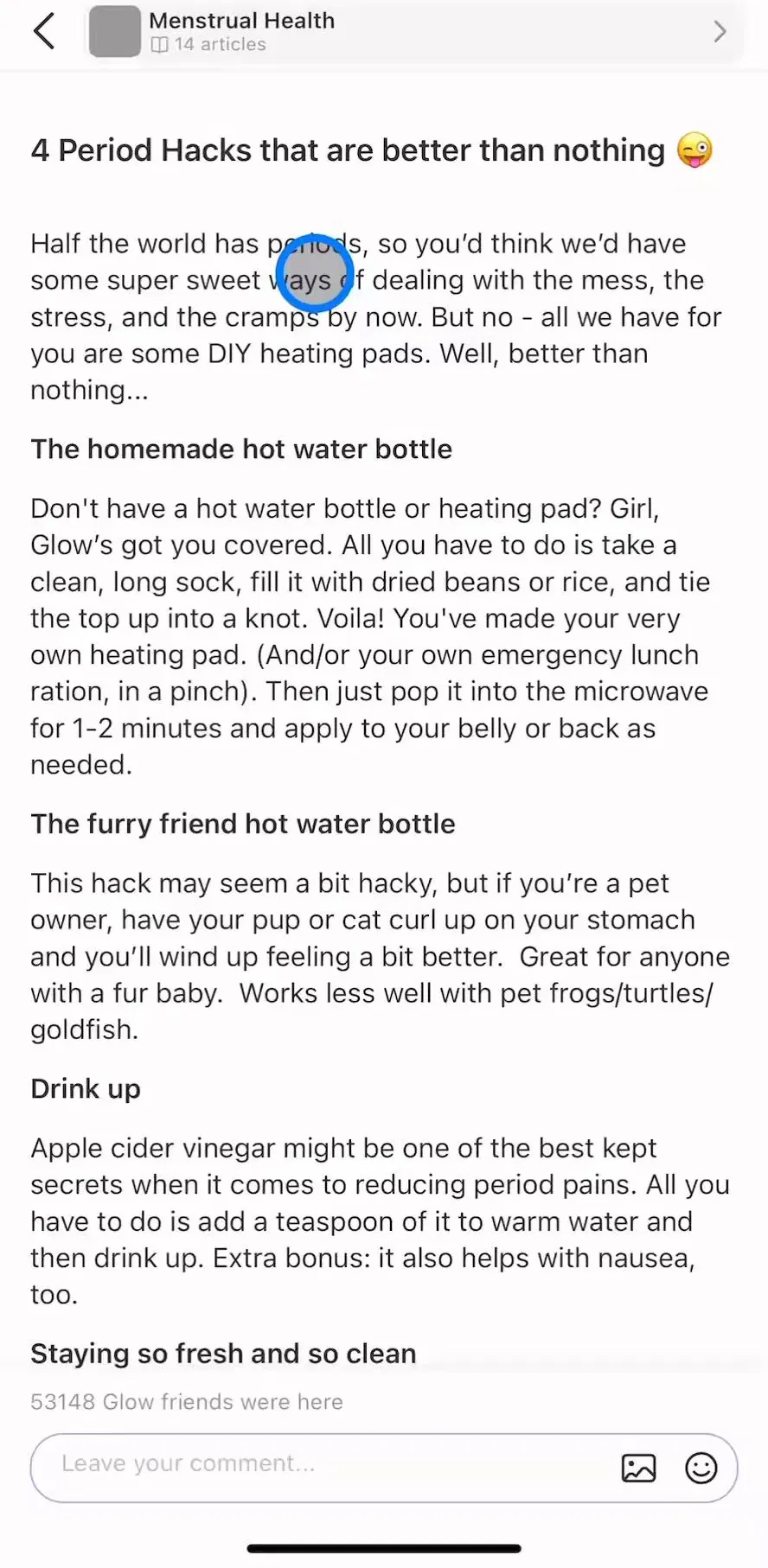Attach an image to the comment
This screenshot has height=1568, width=768.
coord(638,1468)
